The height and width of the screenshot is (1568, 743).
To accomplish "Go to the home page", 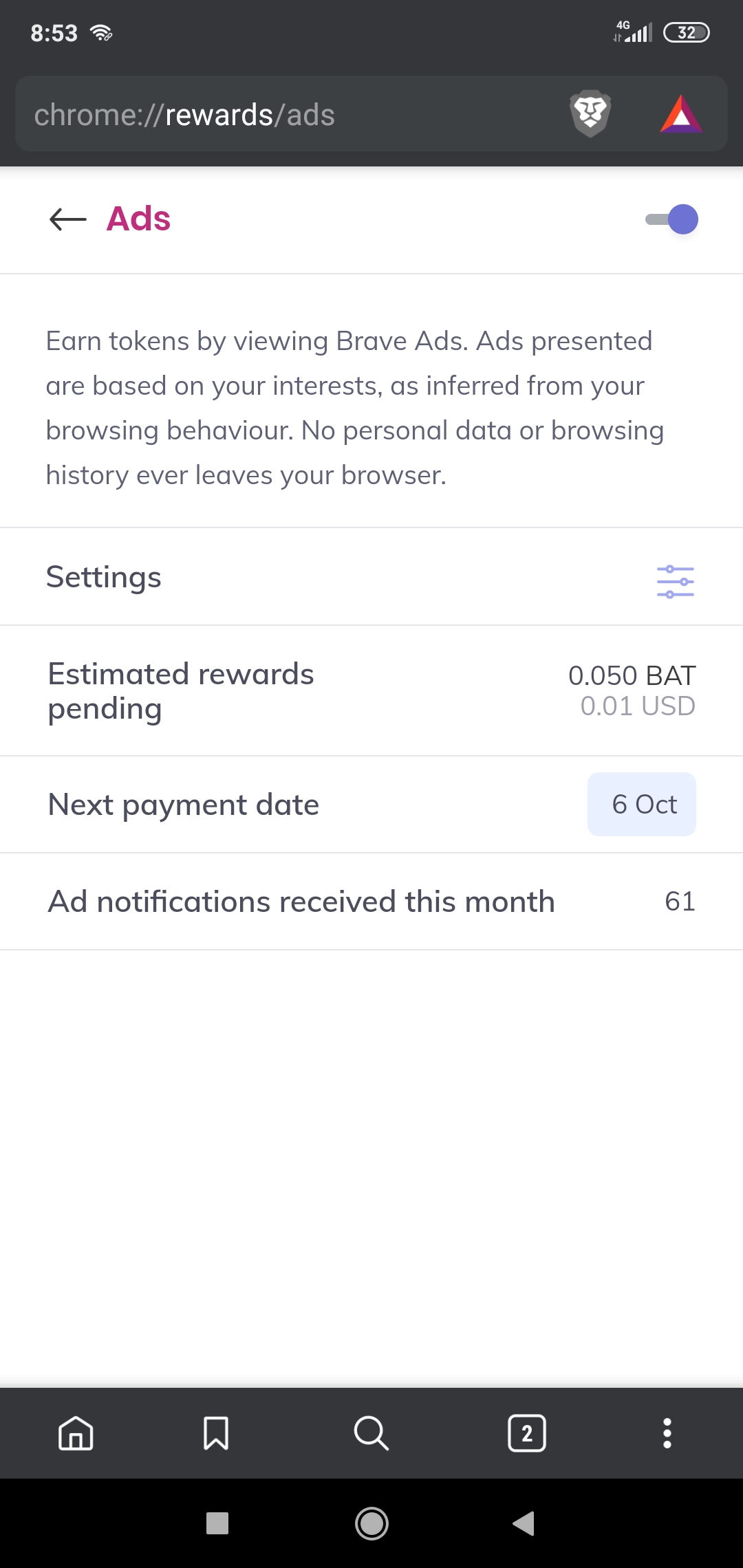I will point(76,1433).
